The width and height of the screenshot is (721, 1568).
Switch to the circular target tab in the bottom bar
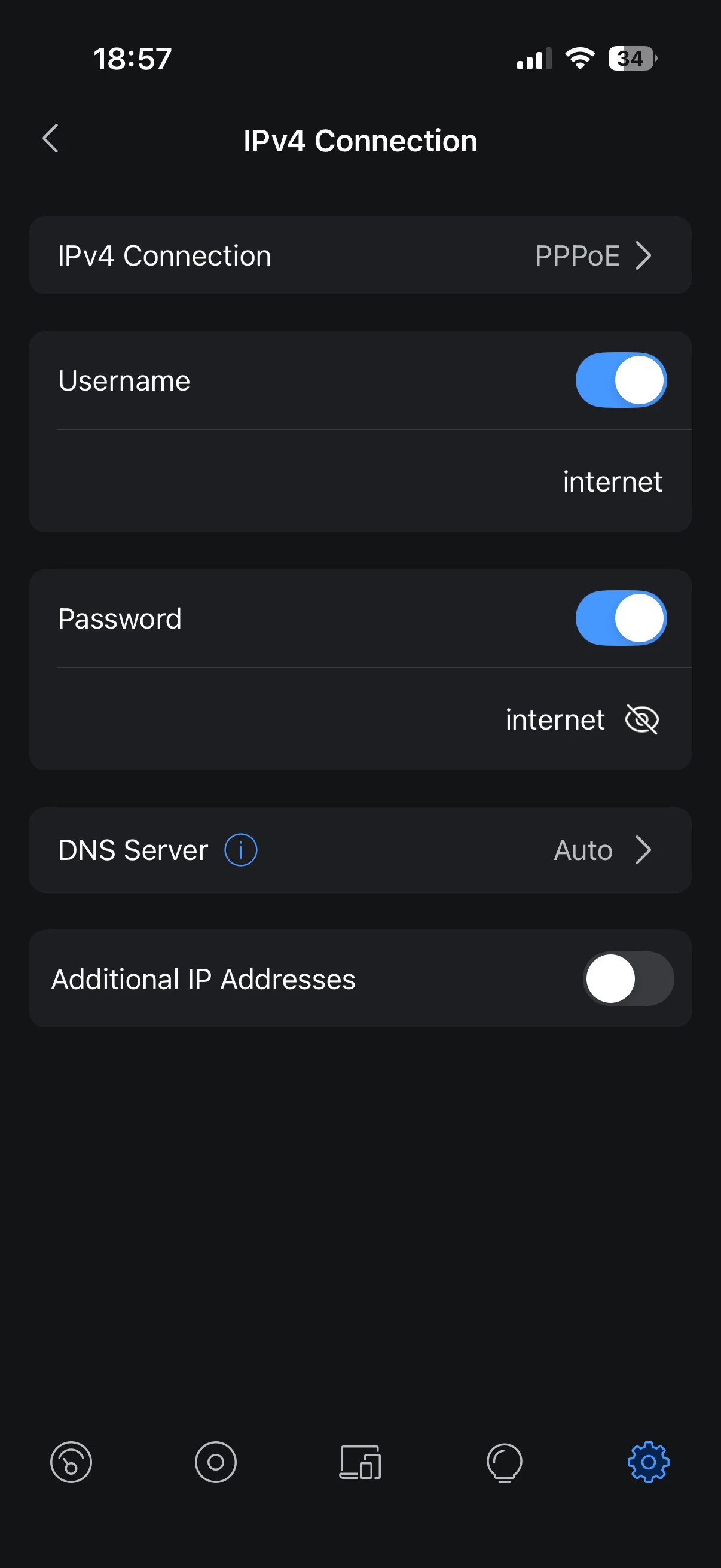click(215, 1462)
